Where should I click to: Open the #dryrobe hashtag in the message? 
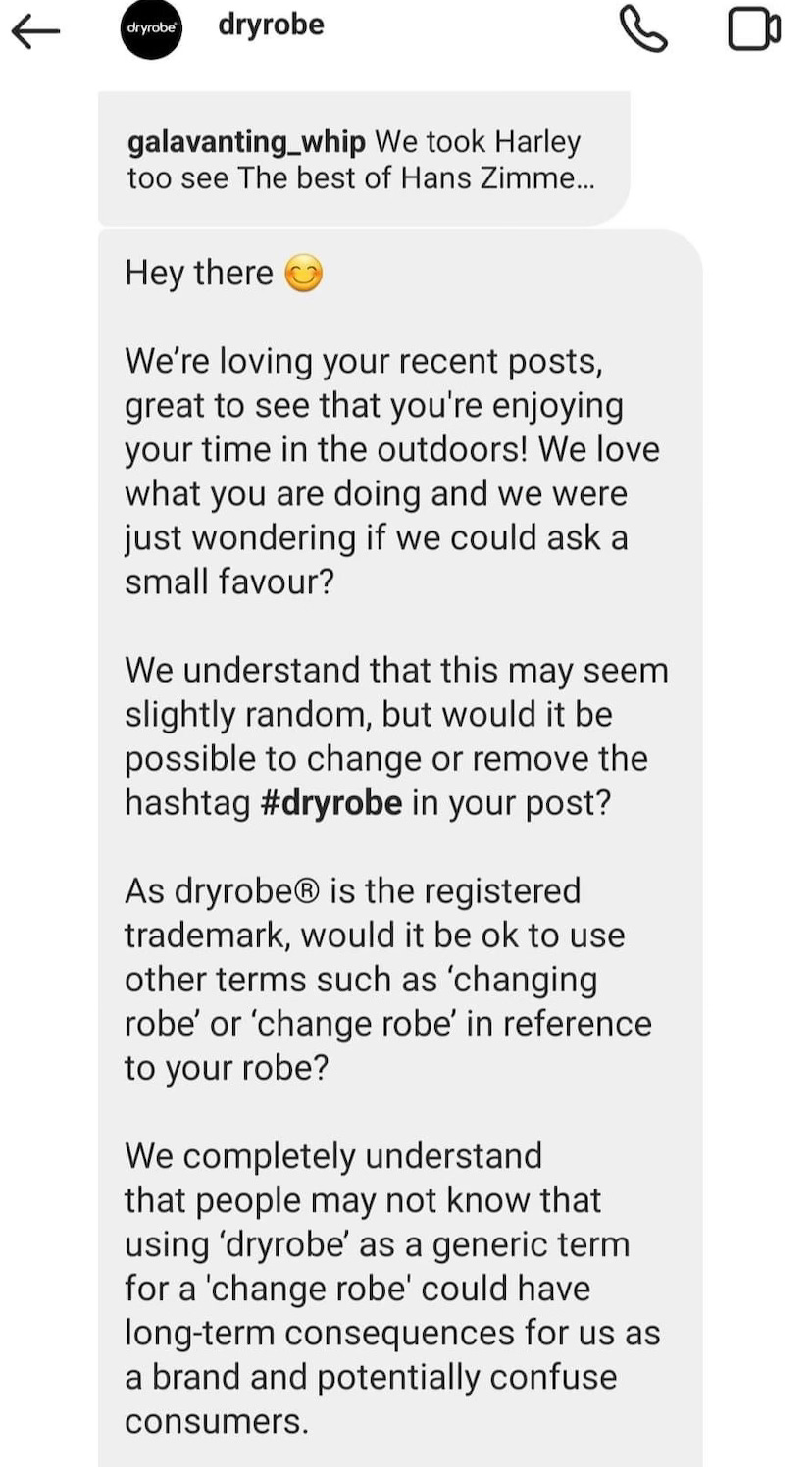(331, 803)
